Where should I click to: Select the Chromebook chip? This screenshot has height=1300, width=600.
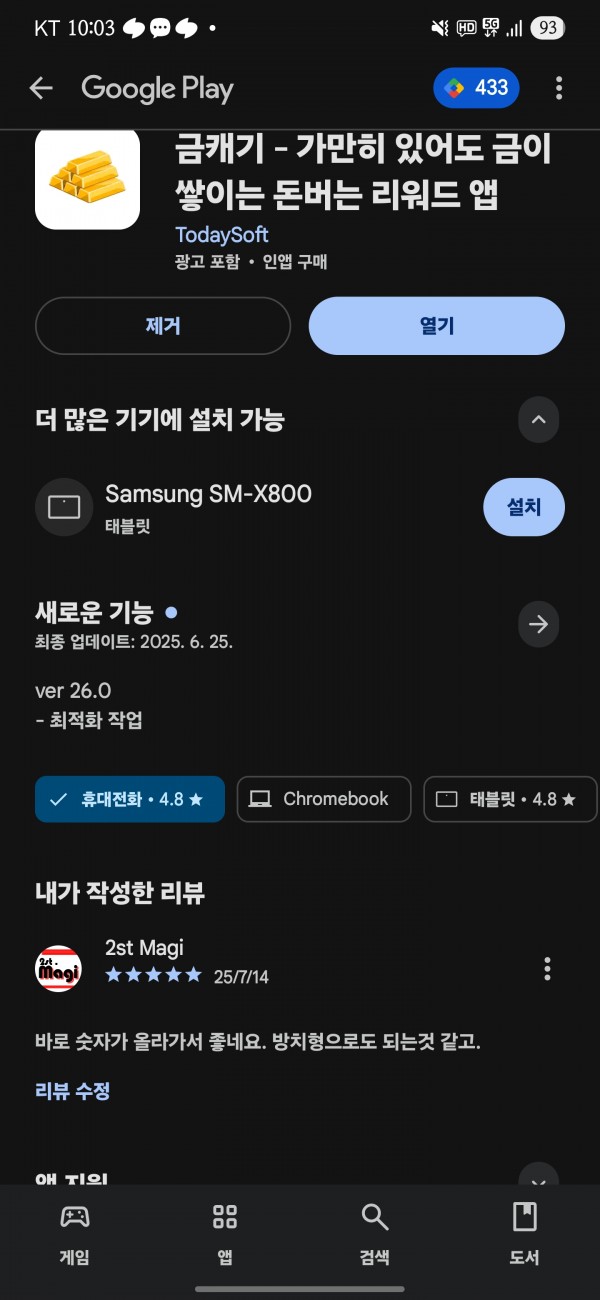(324, 799)
